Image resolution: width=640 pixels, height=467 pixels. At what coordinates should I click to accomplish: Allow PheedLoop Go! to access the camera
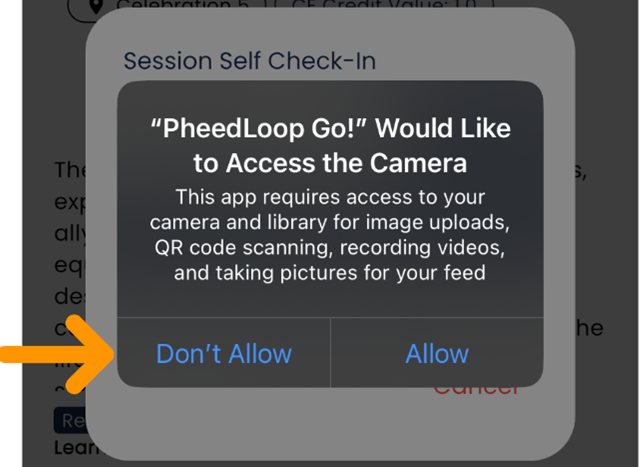tap(437, 353)
